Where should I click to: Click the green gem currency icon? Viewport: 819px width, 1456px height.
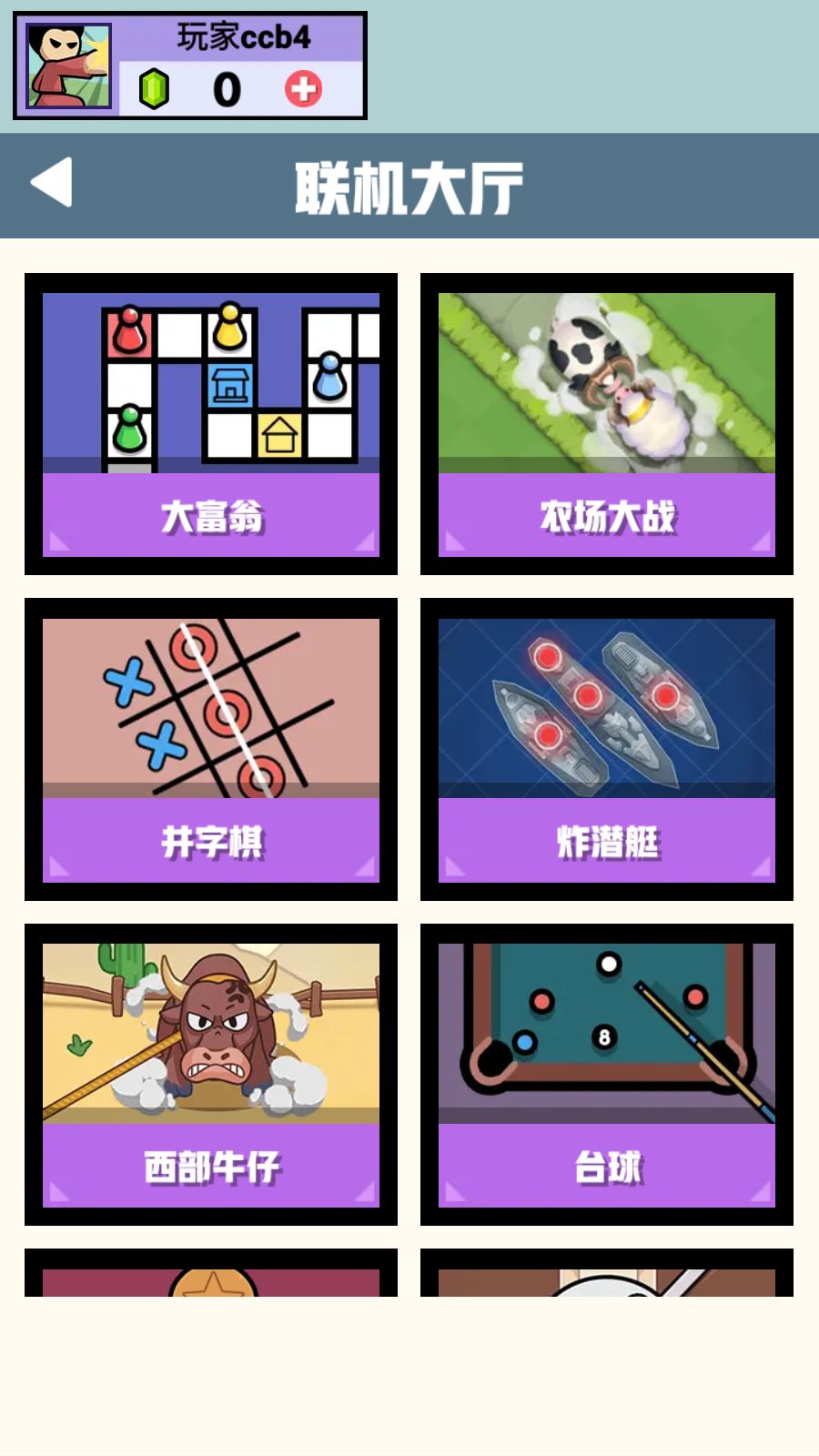(x=157, y=88)
